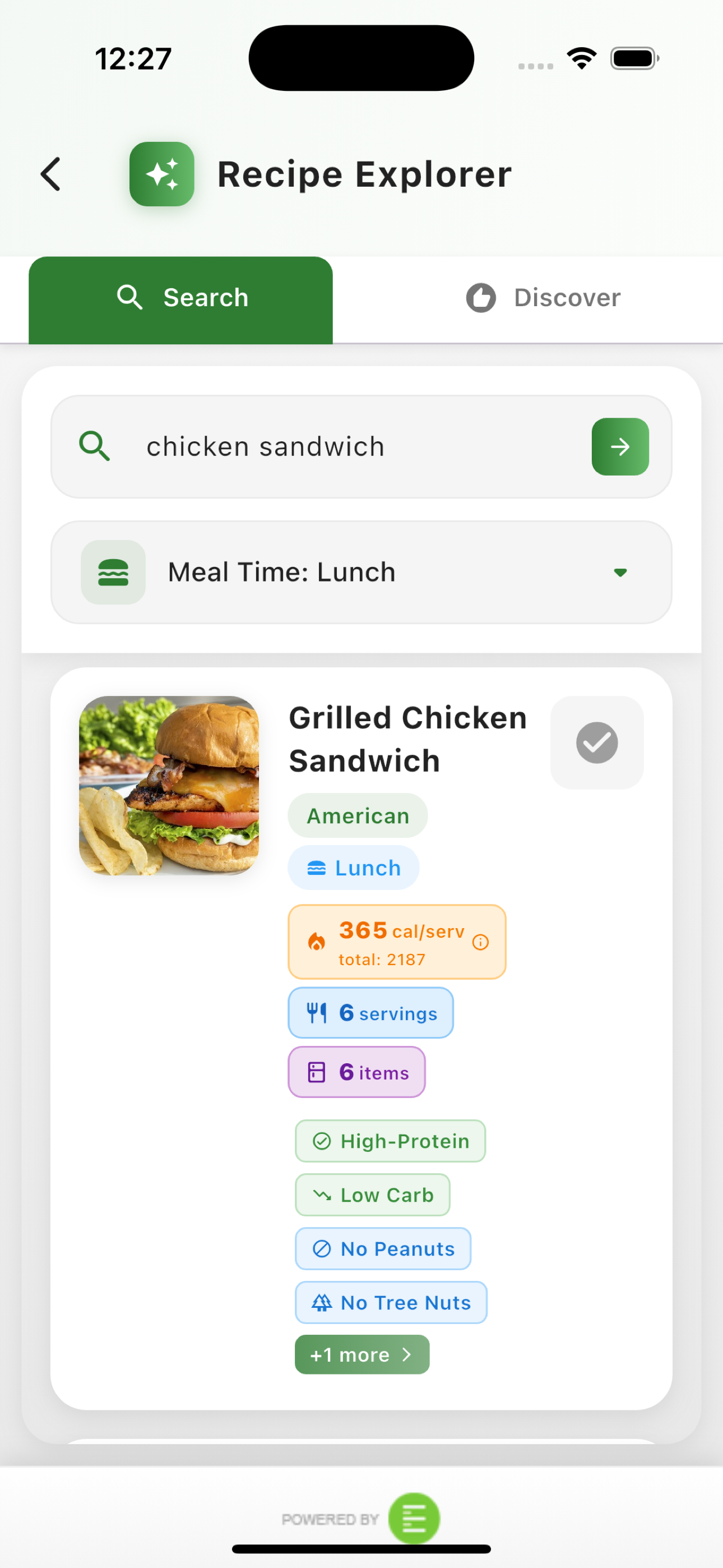Click the No Tree Nuts allergy tag
This screenshot has width=723, height=1568.
pos(391,1302)
